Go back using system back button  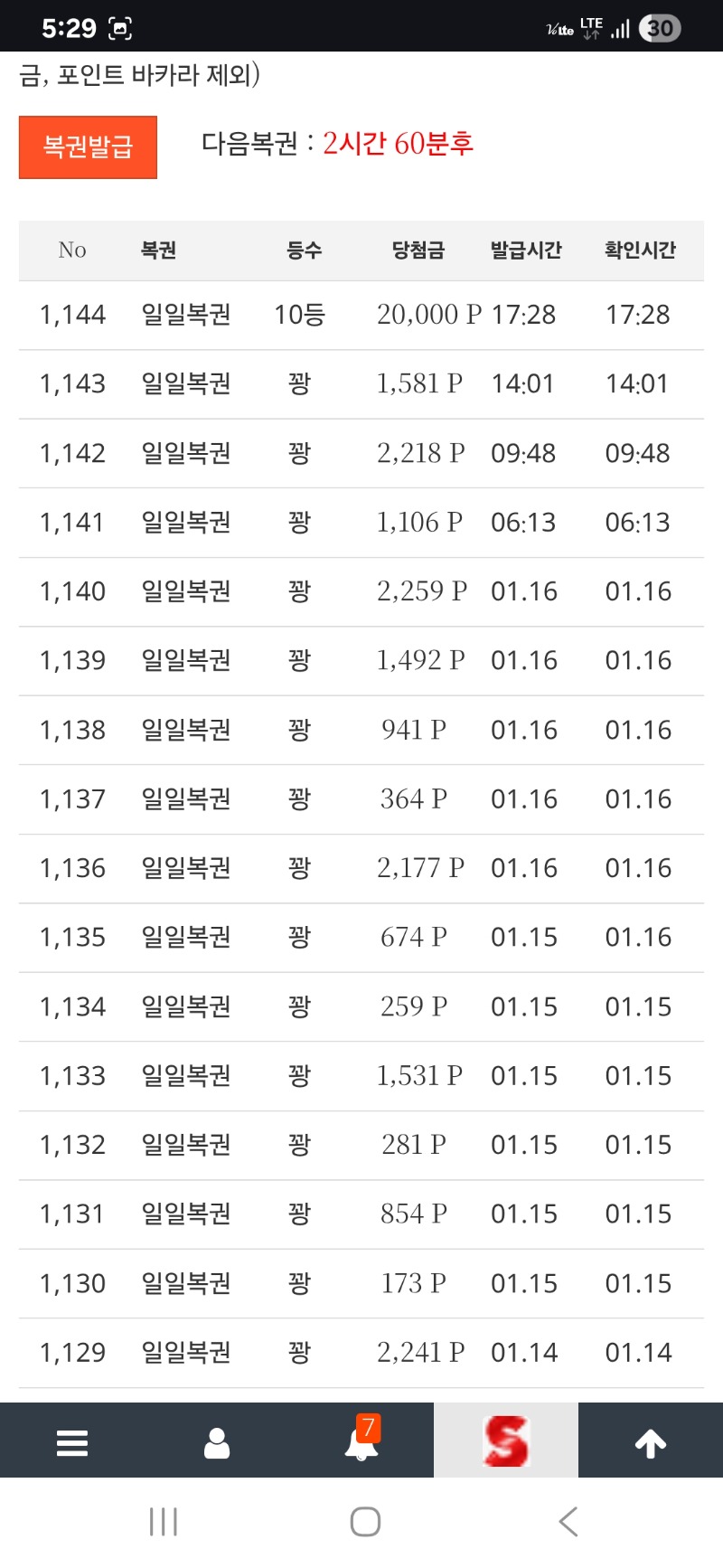[568, 1522]
